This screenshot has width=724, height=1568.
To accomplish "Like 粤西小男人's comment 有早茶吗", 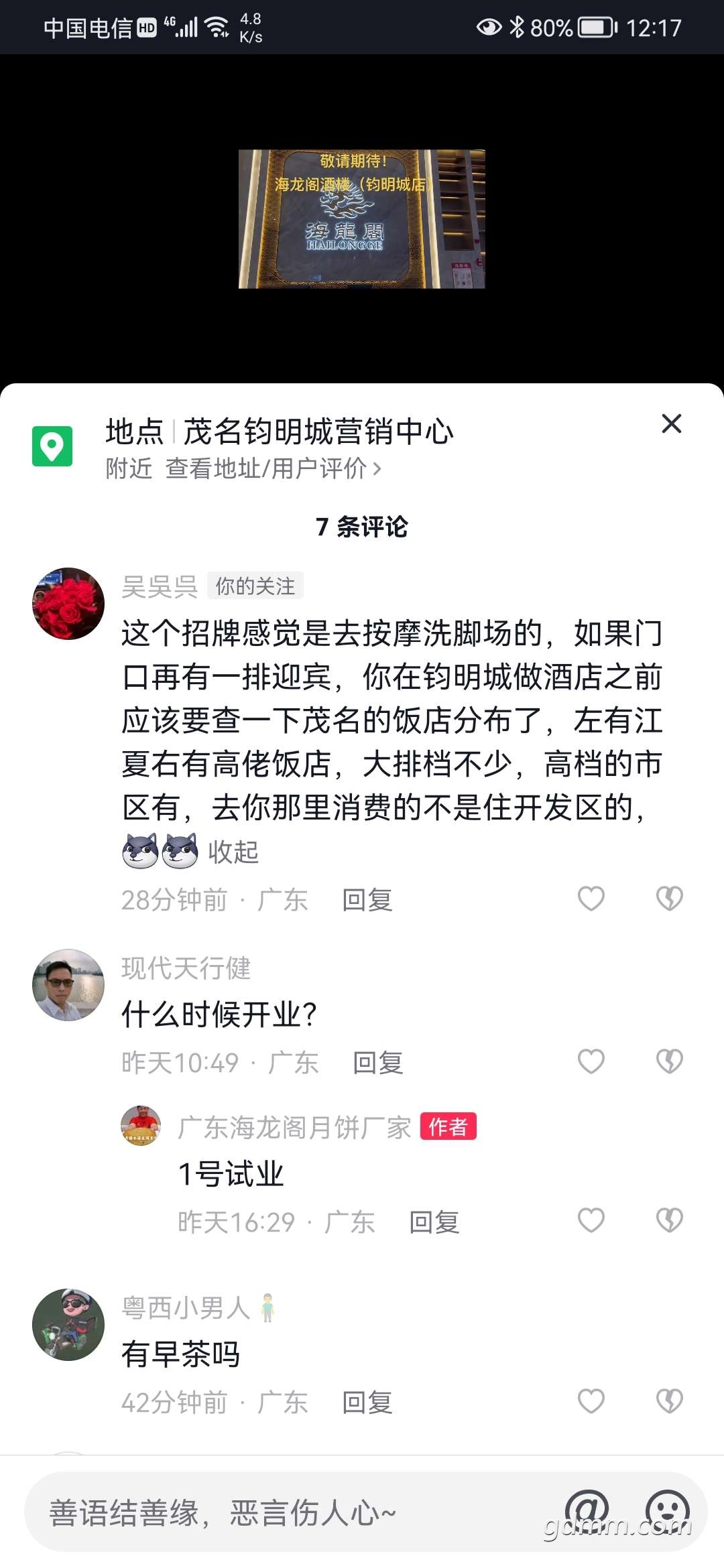I will (591, 1401).
